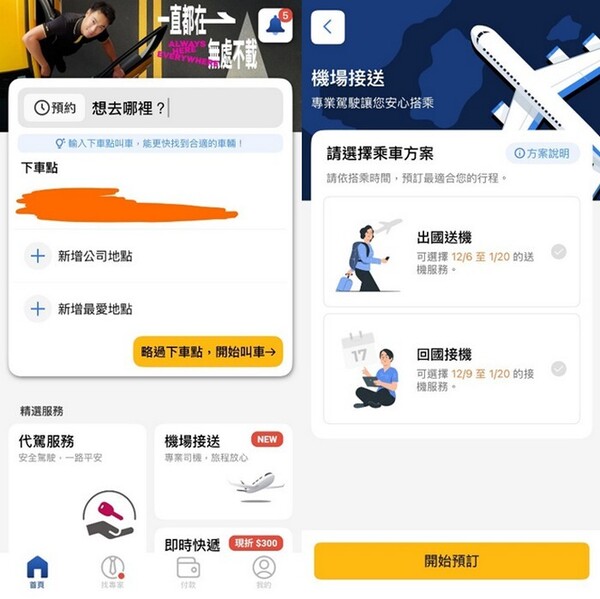Switch to the 付款 tab
The height and width of the screenshot is (599, 600).
pos(188,572)
